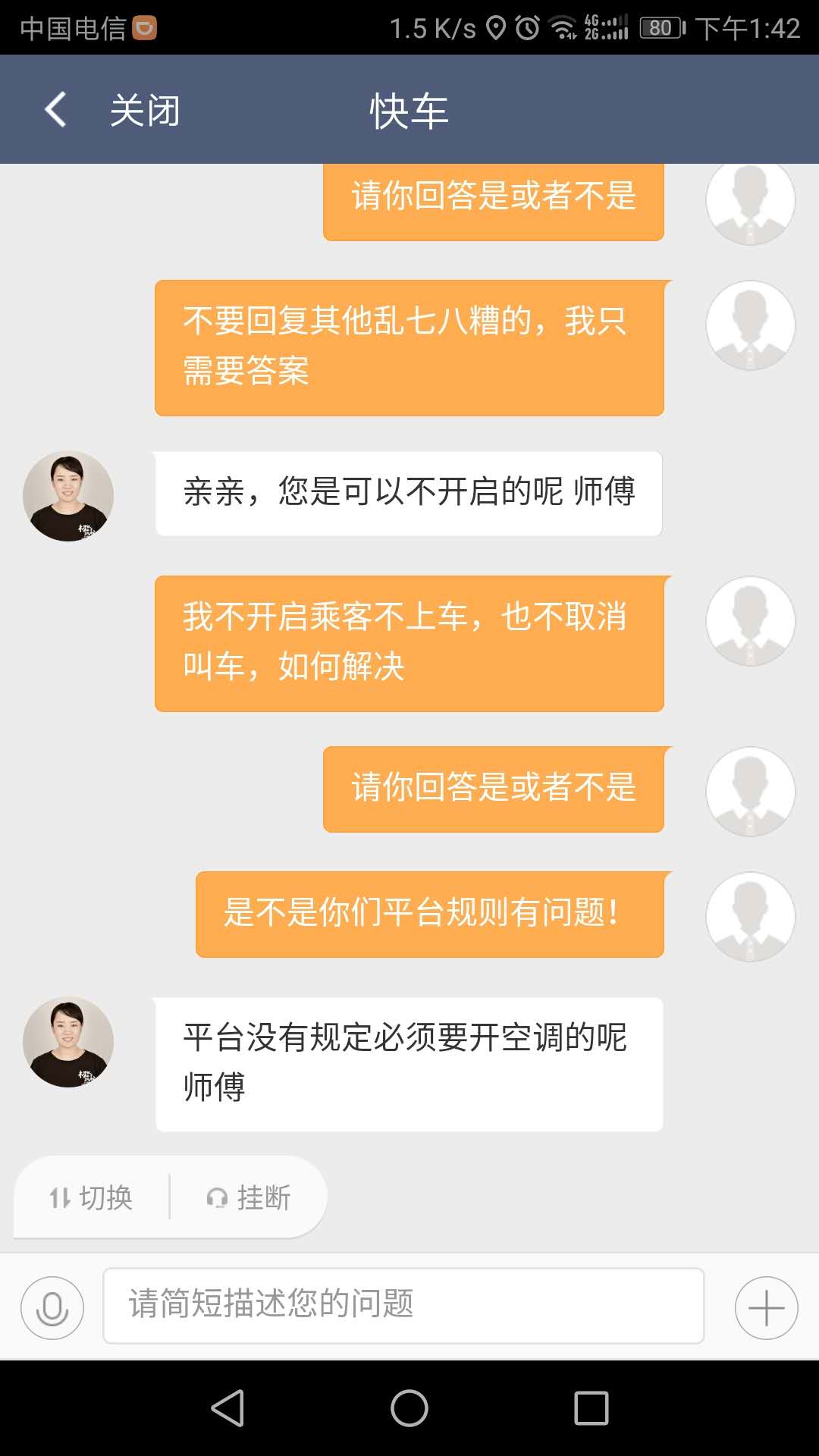Image resolution: width=819 pixels, height=1456 pixels.
Task: Go to the system home screen
Action: [409, 1408]
